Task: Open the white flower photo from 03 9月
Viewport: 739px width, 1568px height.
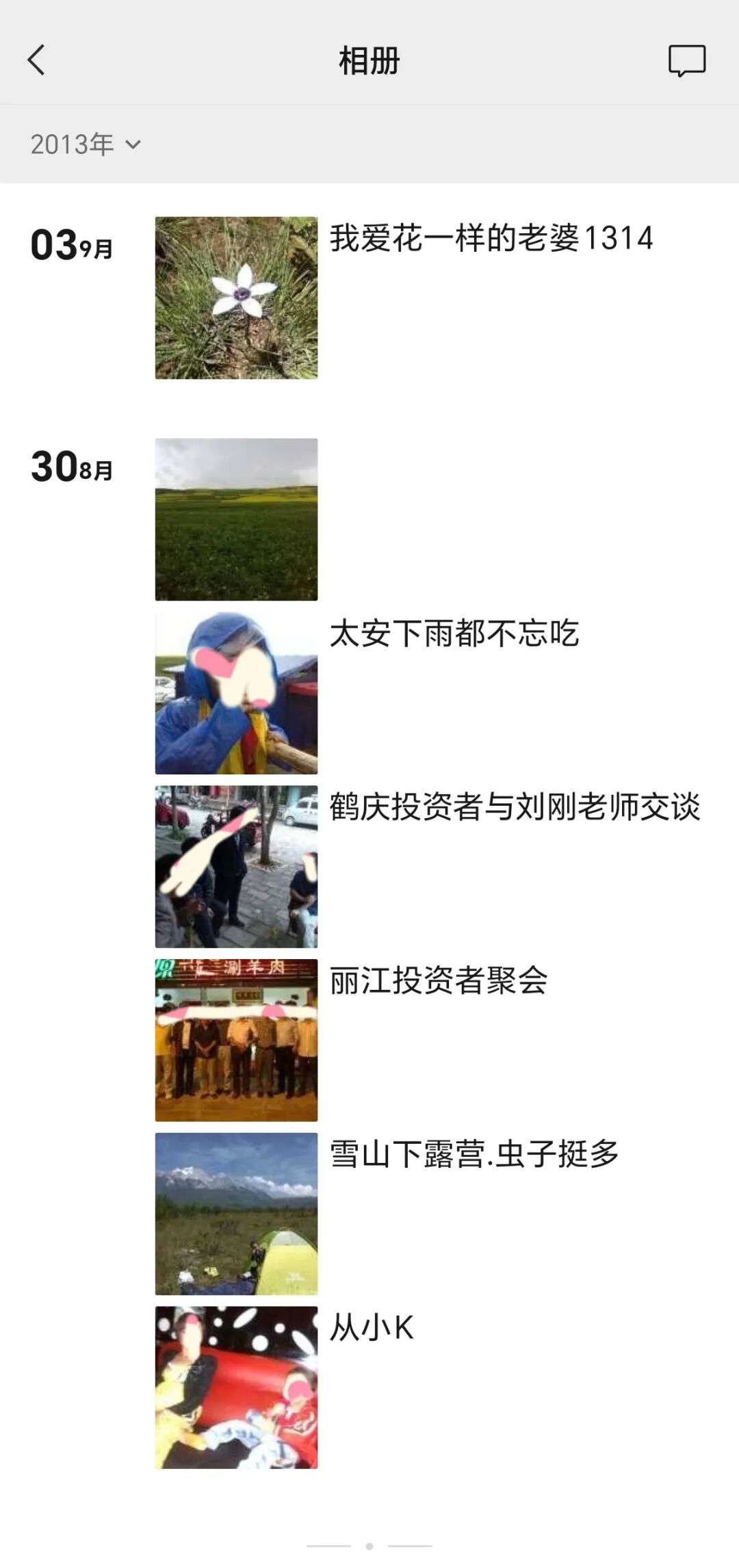Action: [236, 298]
